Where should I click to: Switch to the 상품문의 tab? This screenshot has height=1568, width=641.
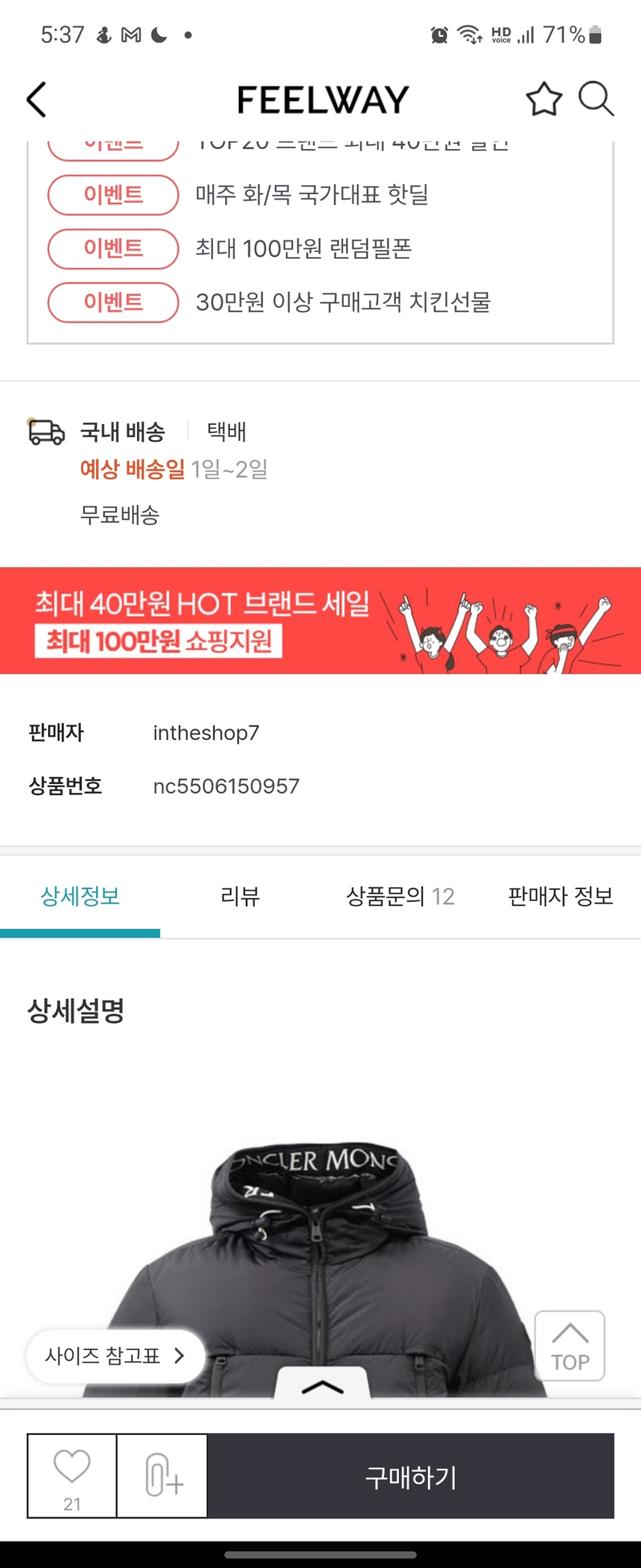(400, 896)
